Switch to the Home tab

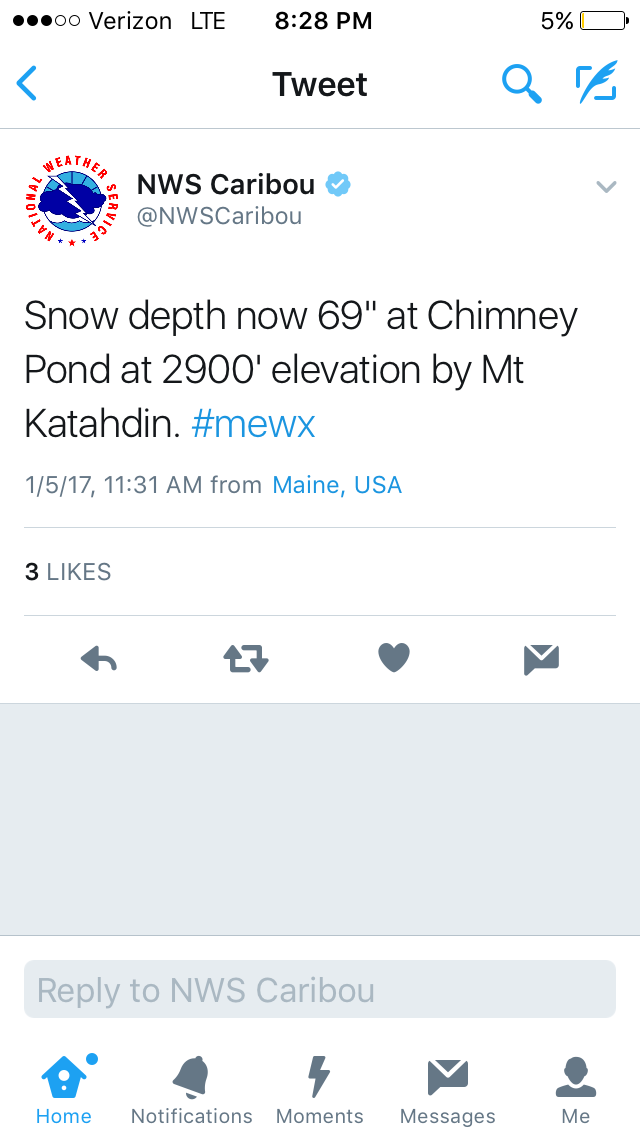pos(65,1089)
